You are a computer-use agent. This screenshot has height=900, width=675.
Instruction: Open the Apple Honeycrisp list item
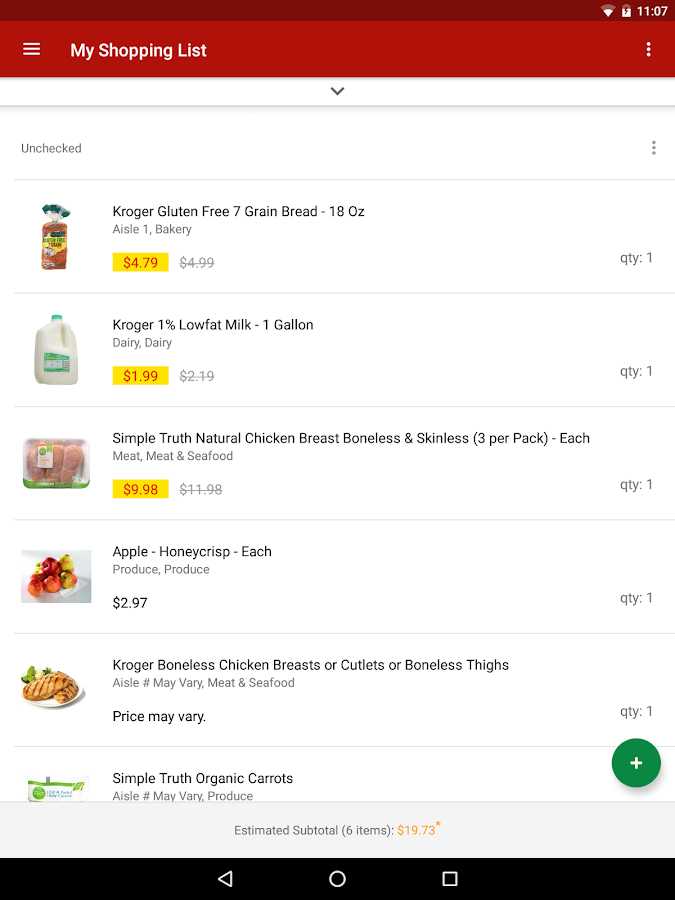[x=192, y=552]
